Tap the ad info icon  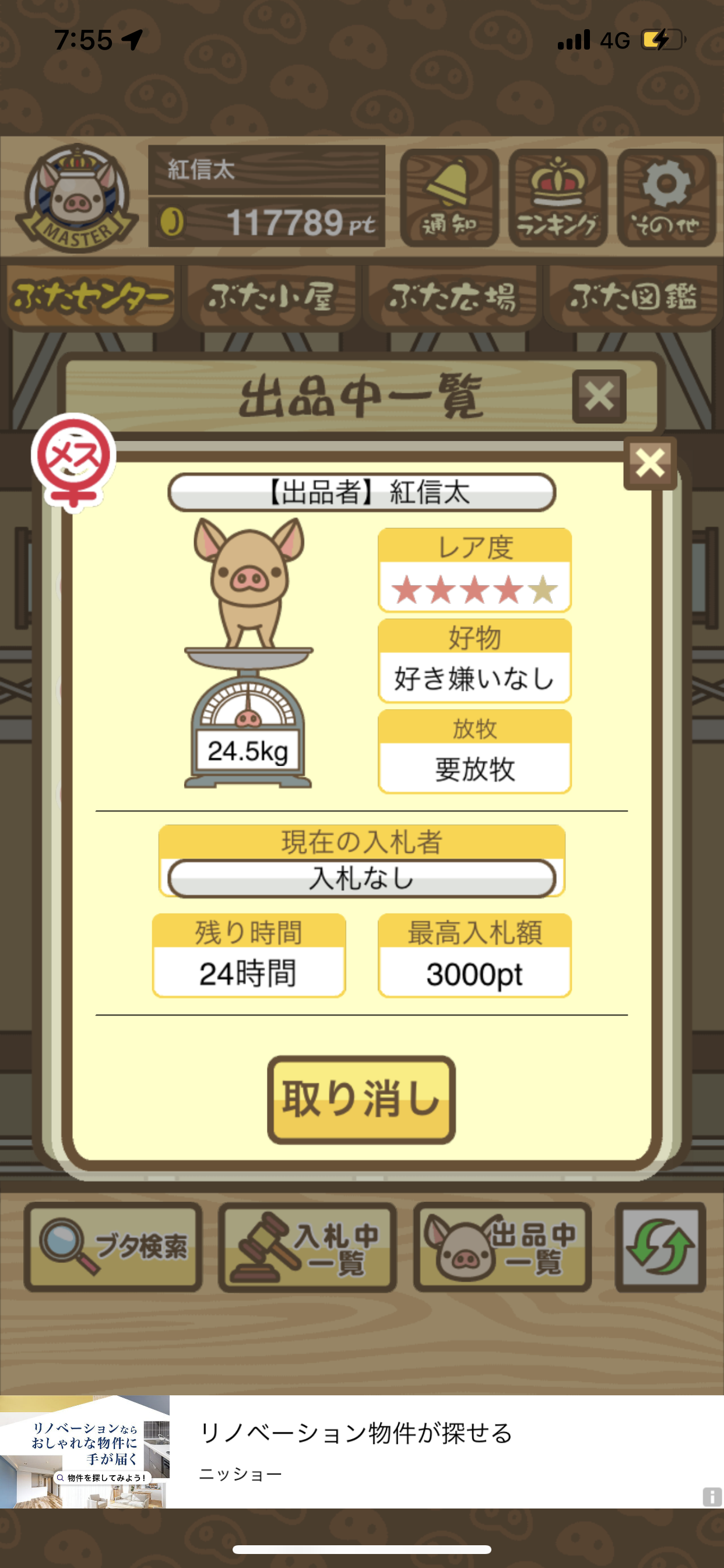pos(712,1496)
